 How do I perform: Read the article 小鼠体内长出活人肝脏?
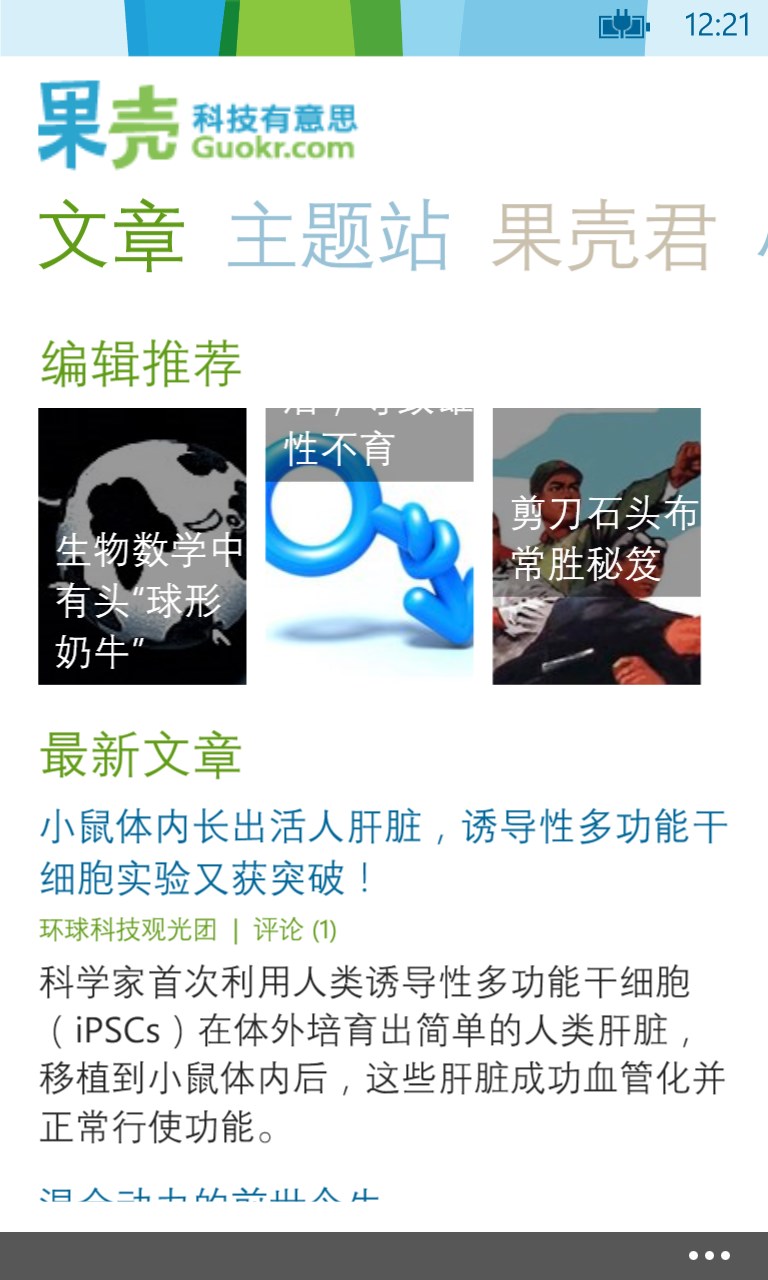point(384,853)
